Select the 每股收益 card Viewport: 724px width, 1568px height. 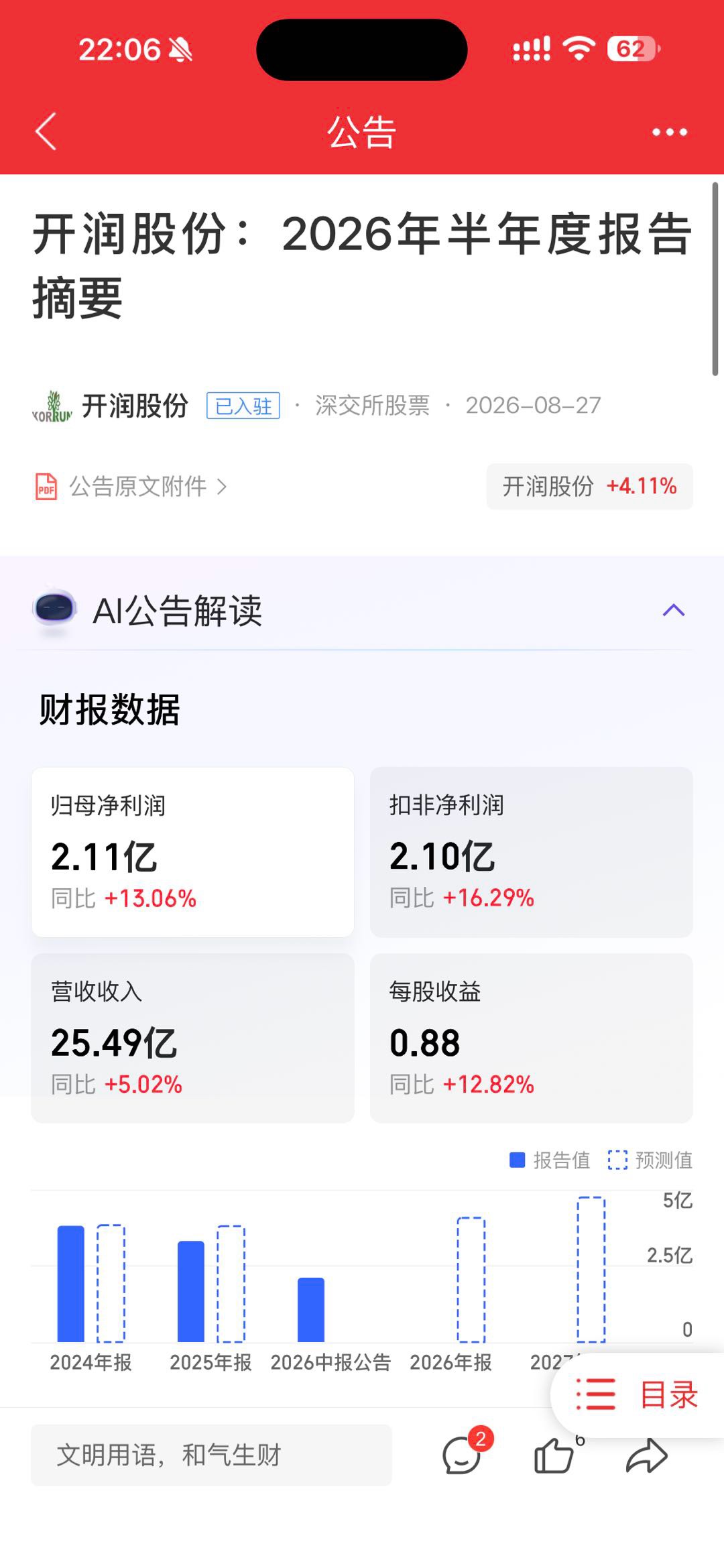tap(532, 1038)
